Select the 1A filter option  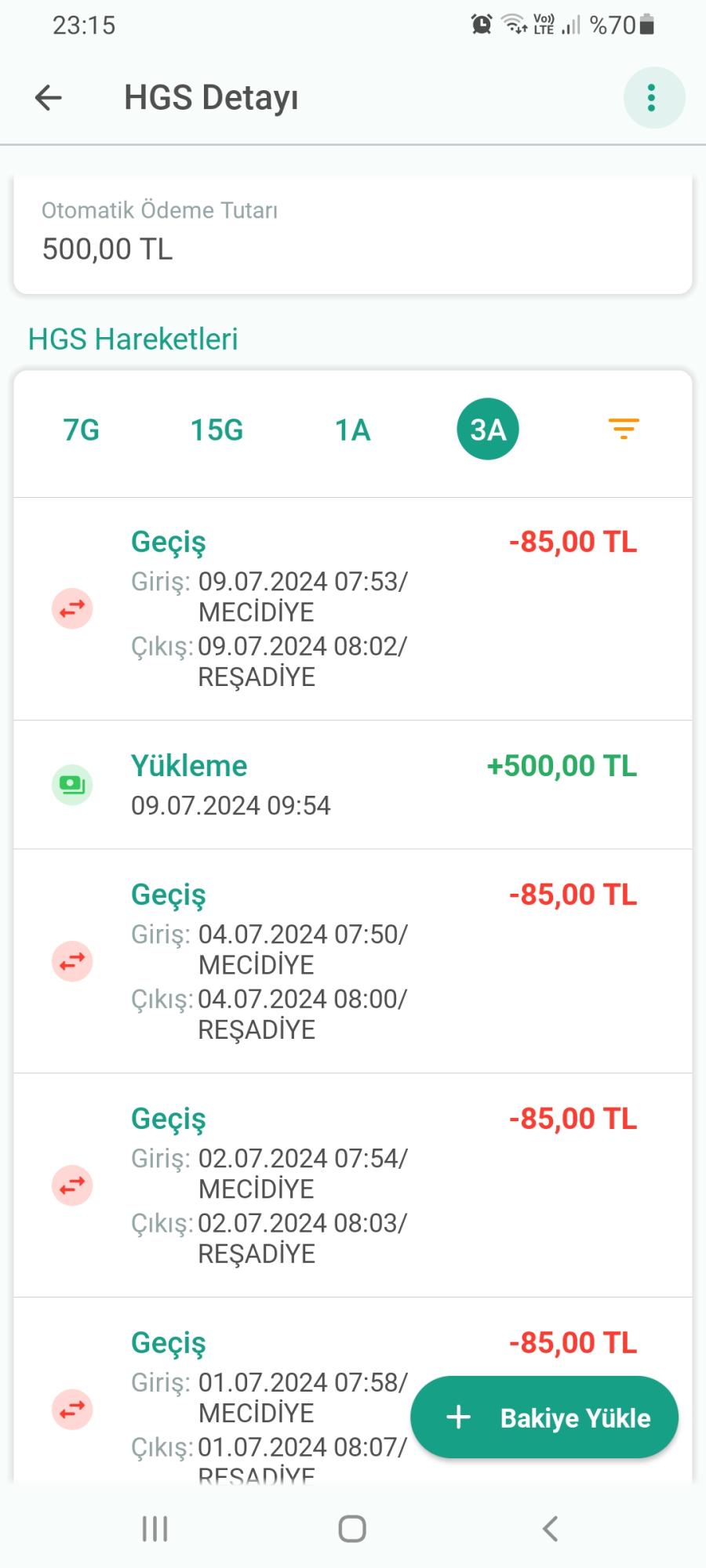point(351,429)
